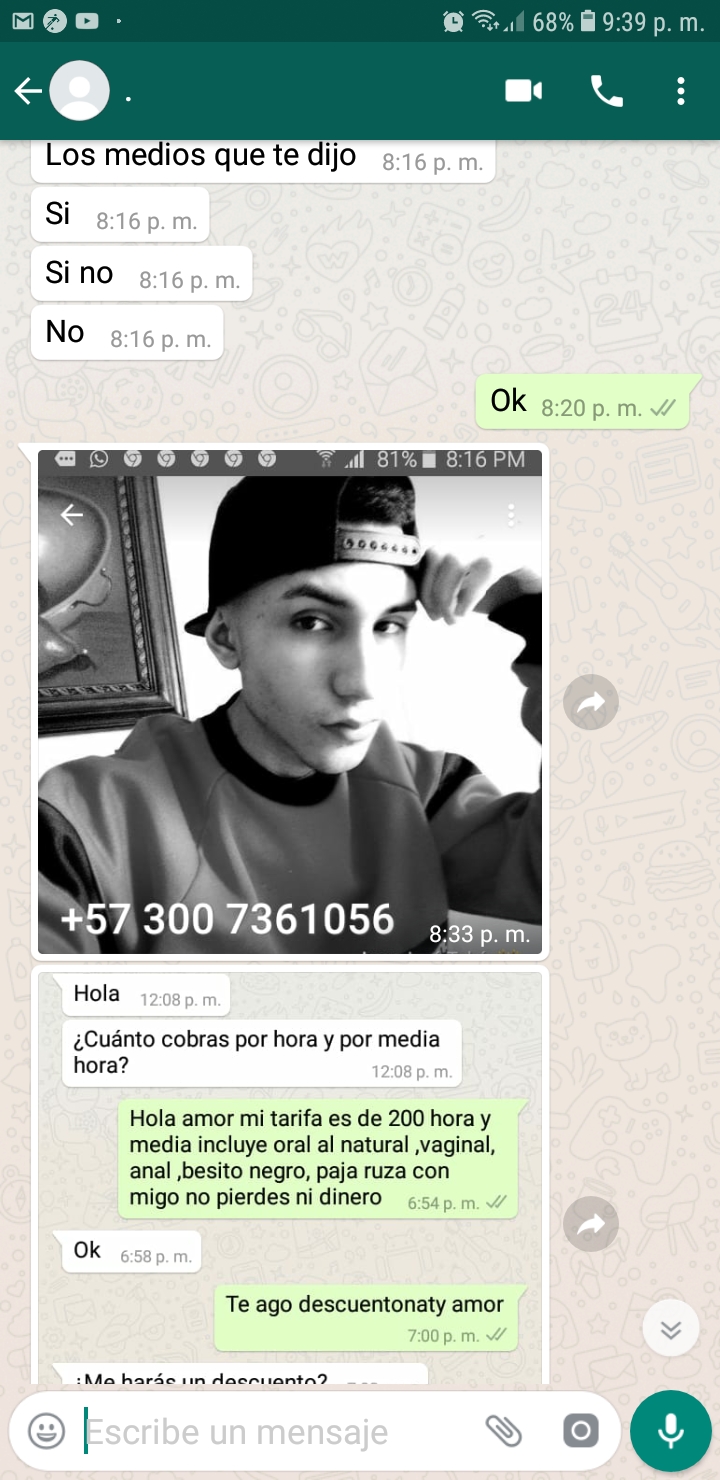Open the chat screenshot image starting with Hola

pyautogui.click(x=290, y=1178)
